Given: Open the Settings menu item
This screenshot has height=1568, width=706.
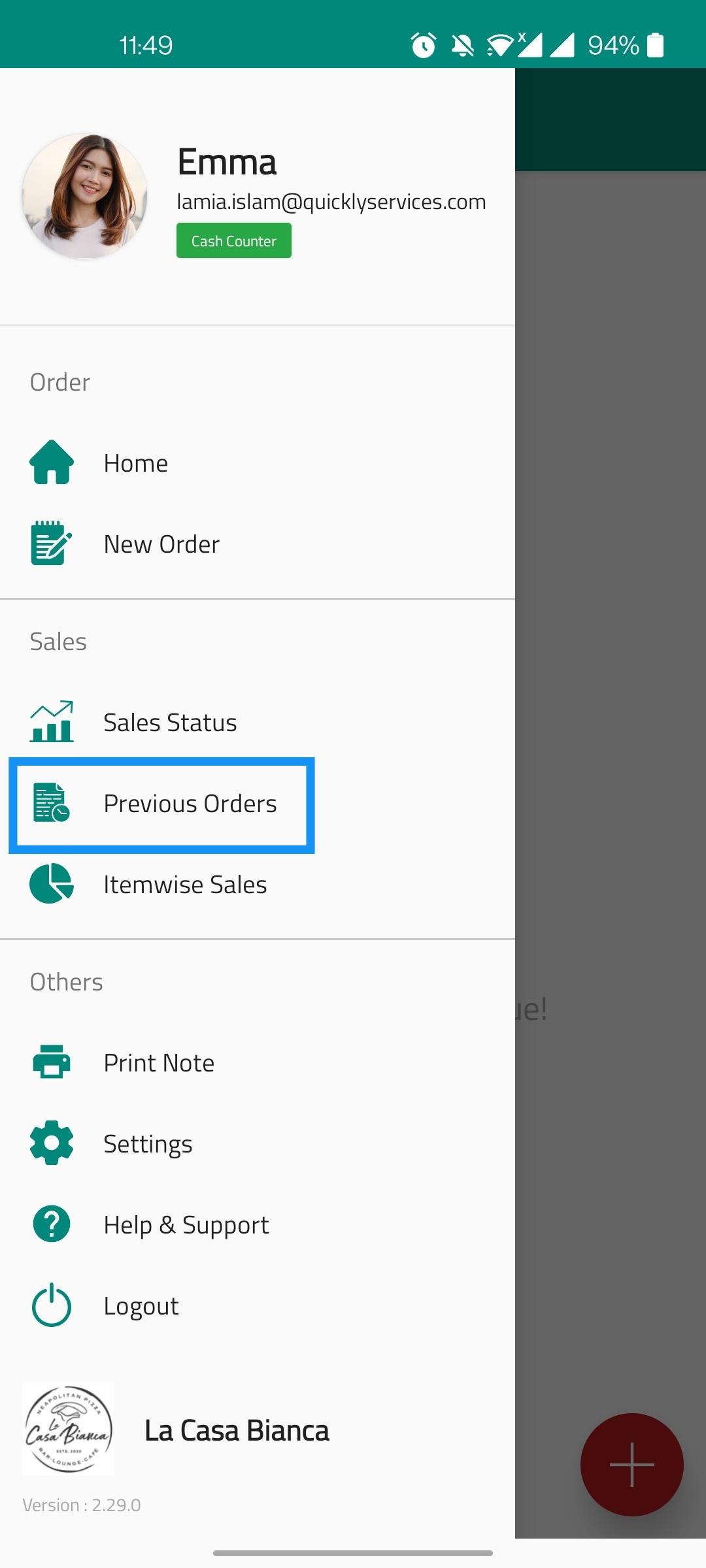Looking at the screenshot, I should coord(258,1144).
